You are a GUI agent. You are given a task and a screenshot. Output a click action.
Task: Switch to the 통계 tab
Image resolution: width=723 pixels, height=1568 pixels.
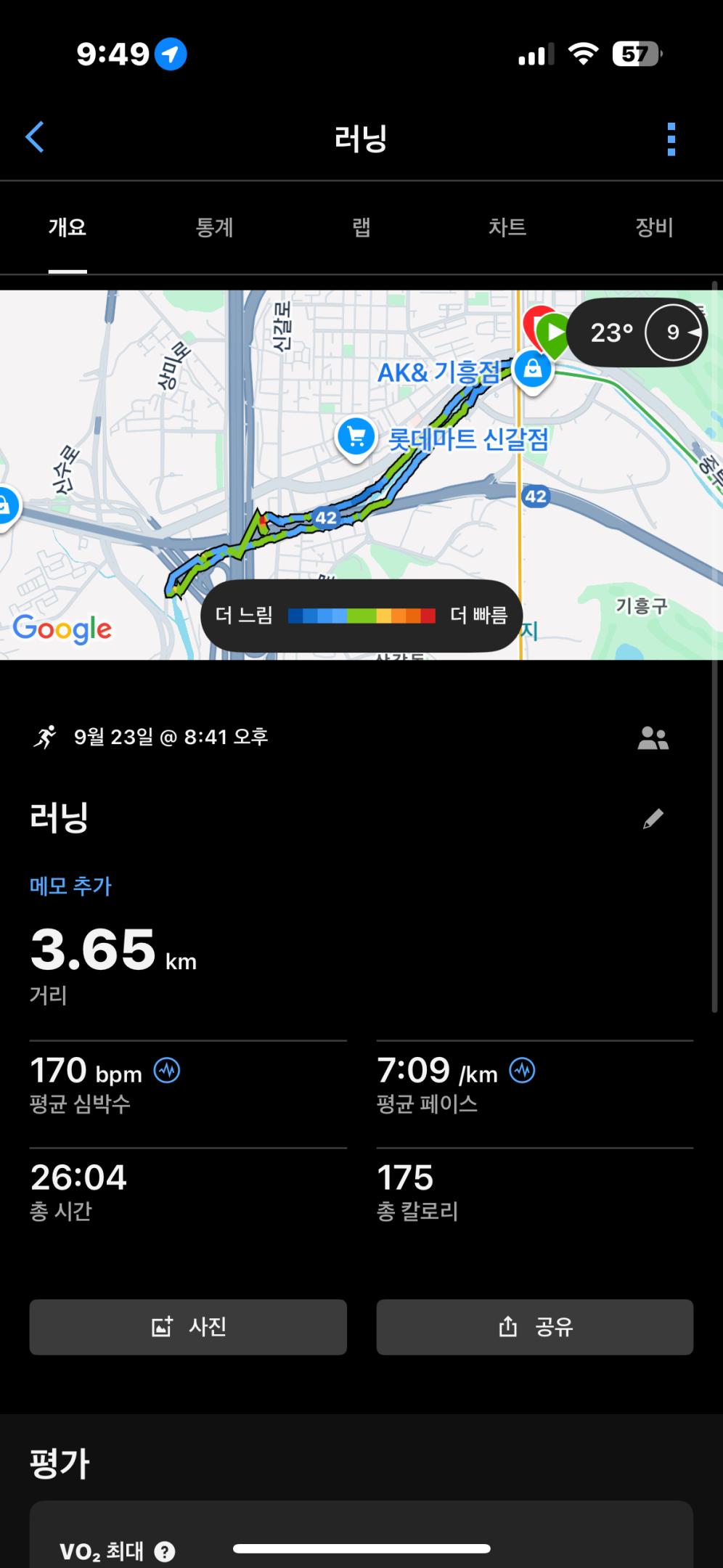pos(214,228)
